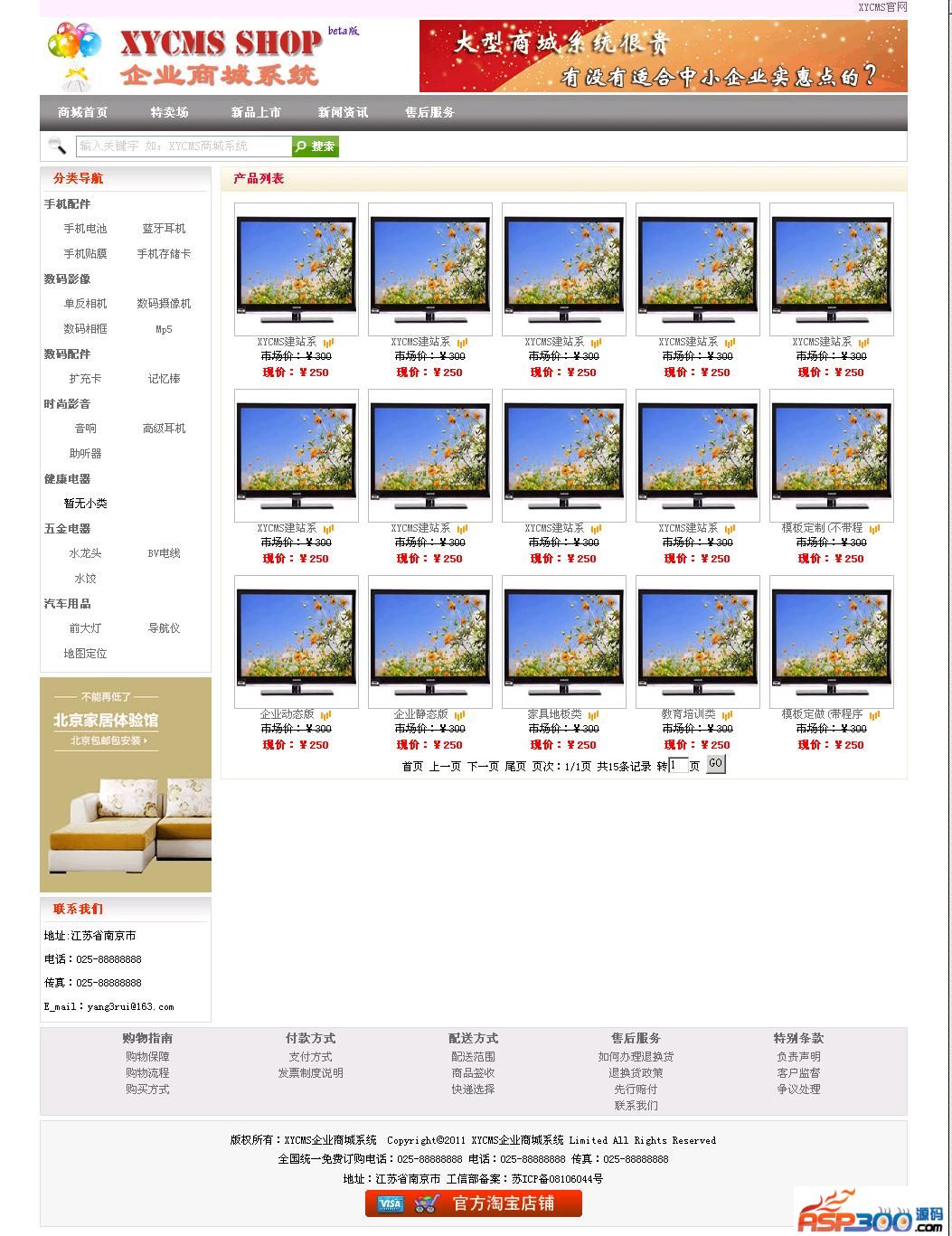952x1236 pixels.
Task: Browse the 蓝牙耳机 category
Action: tap(164, 229)
